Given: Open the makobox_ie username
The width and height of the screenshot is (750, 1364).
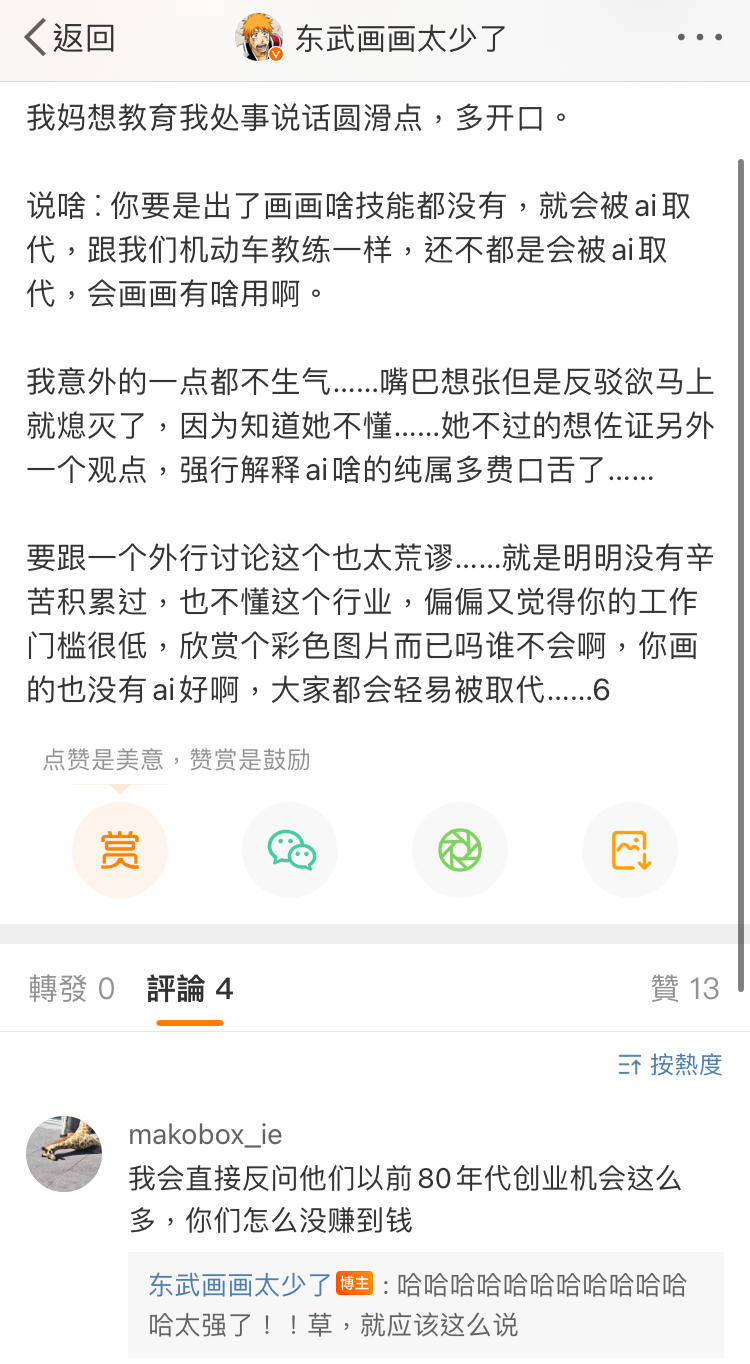Looking at the screenshot, I should click(205, 1135).
